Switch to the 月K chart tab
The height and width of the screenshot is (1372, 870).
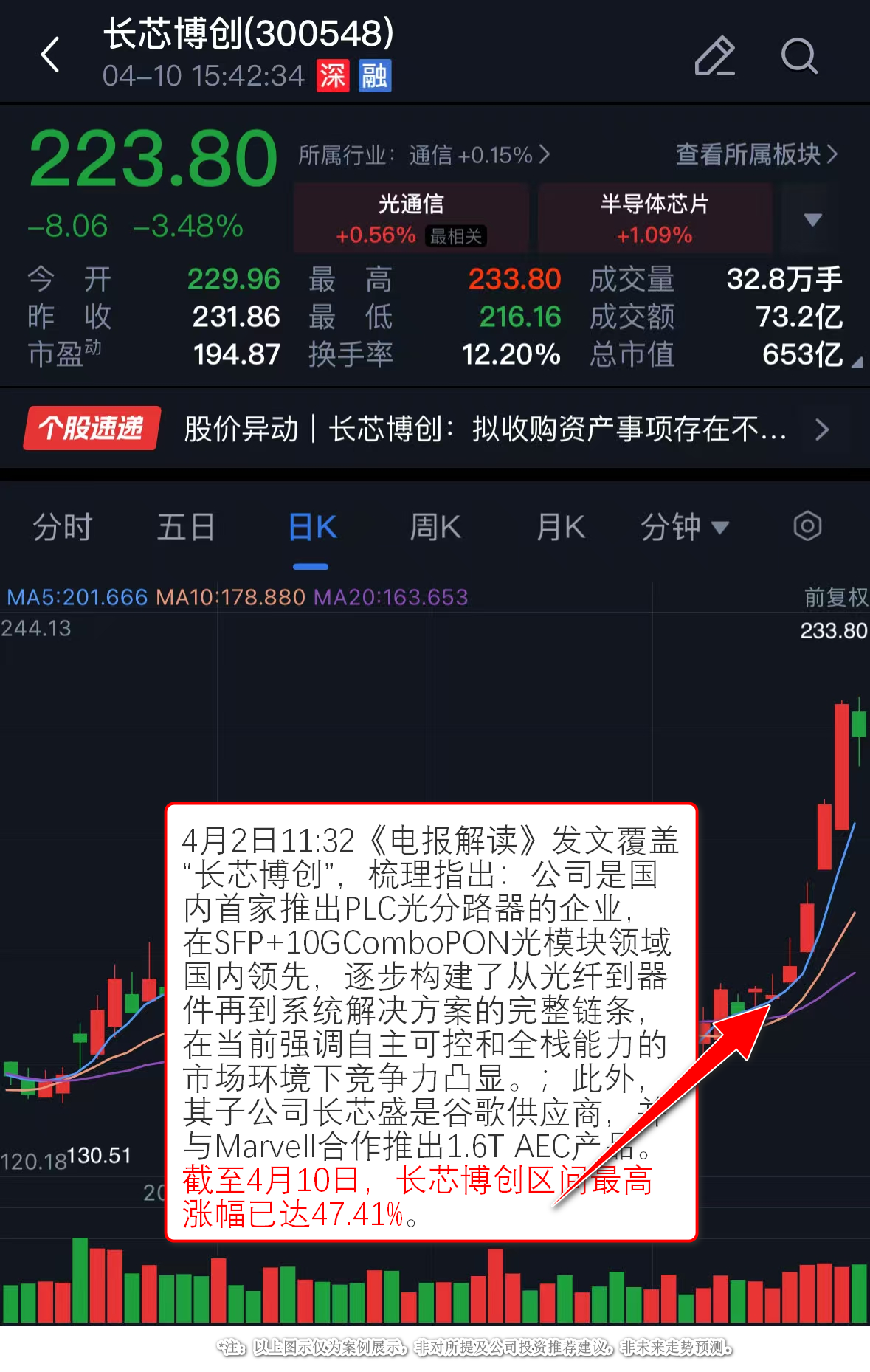coord(560,528)
